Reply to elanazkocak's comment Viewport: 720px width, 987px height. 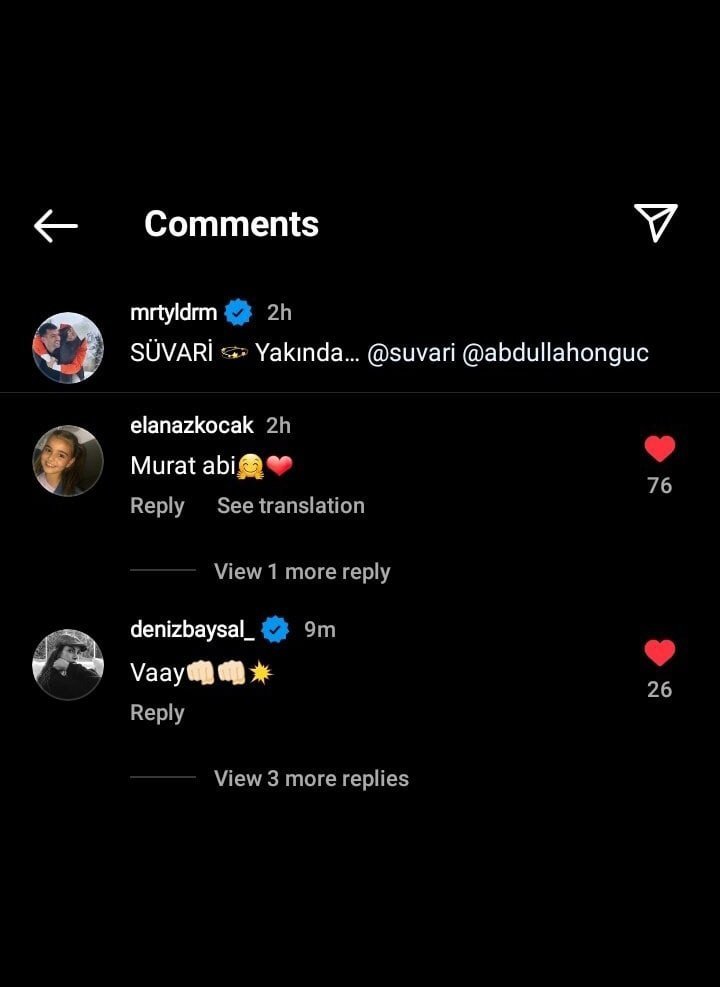157,506
